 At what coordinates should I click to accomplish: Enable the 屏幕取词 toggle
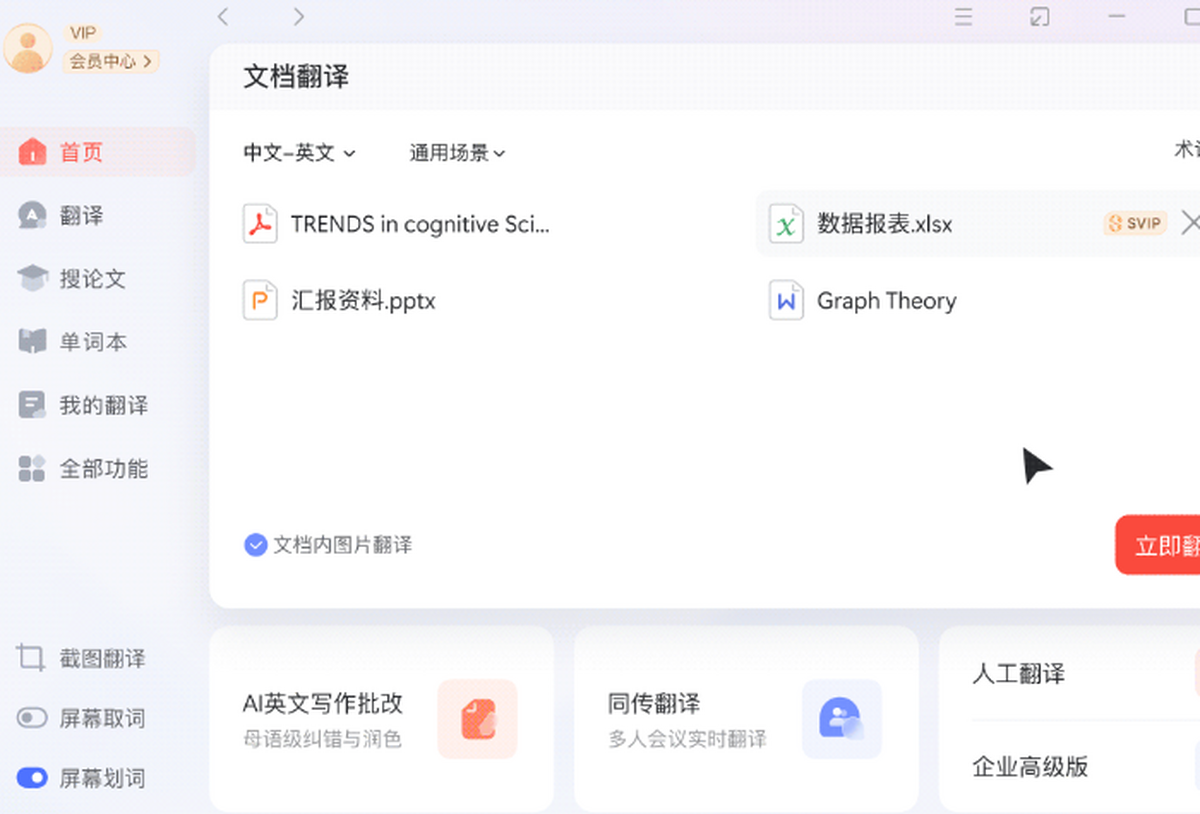click(x=32, y=718)
